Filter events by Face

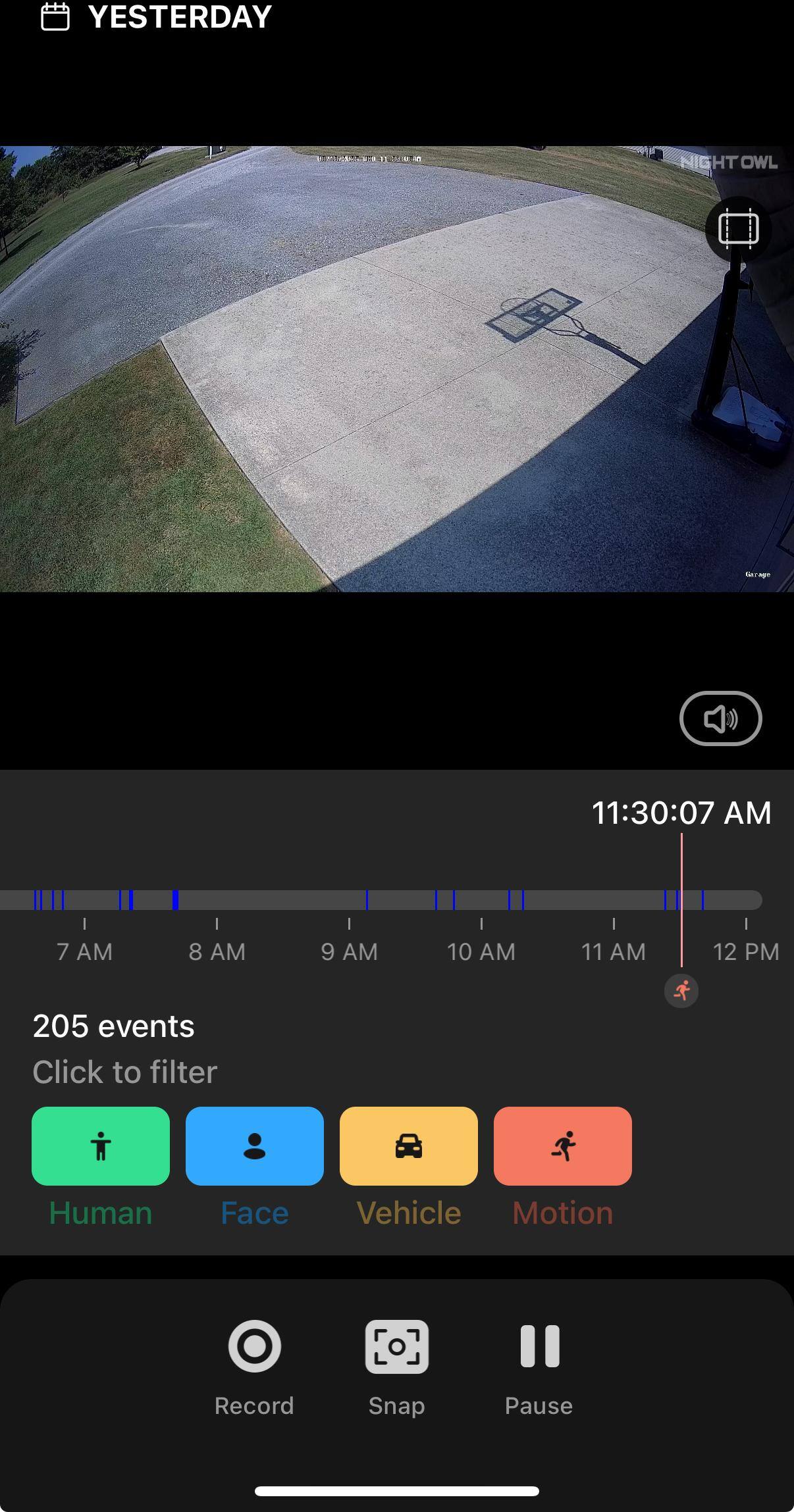pyautogui.click(x=255, y=1146)
